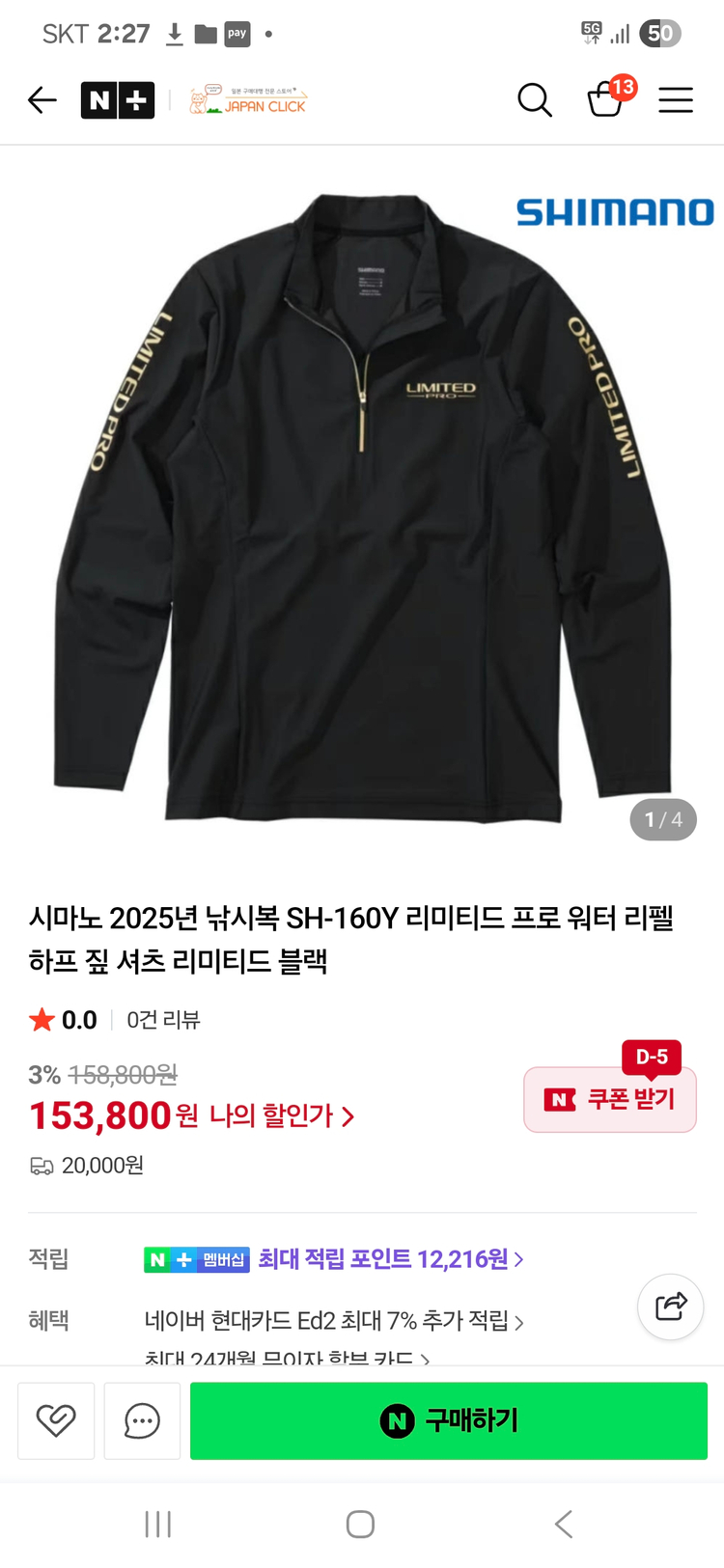
Task: Tap the 1/4 image page indicator
Action: point(662,818)
